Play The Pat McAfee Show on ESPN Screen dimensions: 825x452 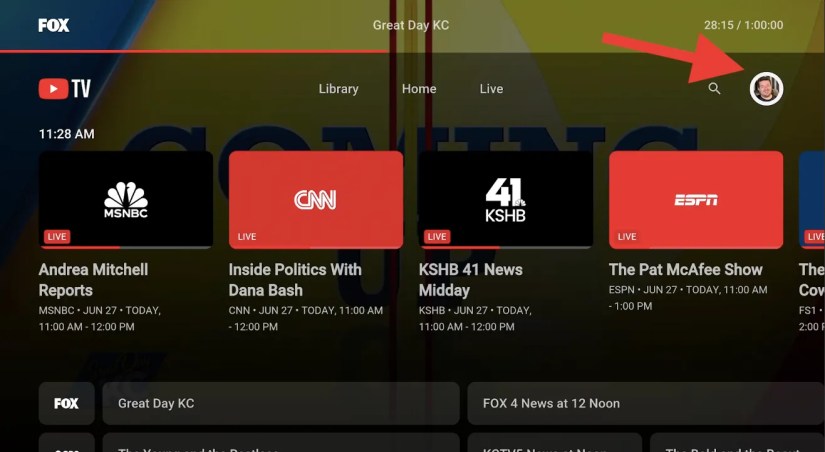[695, 199]
